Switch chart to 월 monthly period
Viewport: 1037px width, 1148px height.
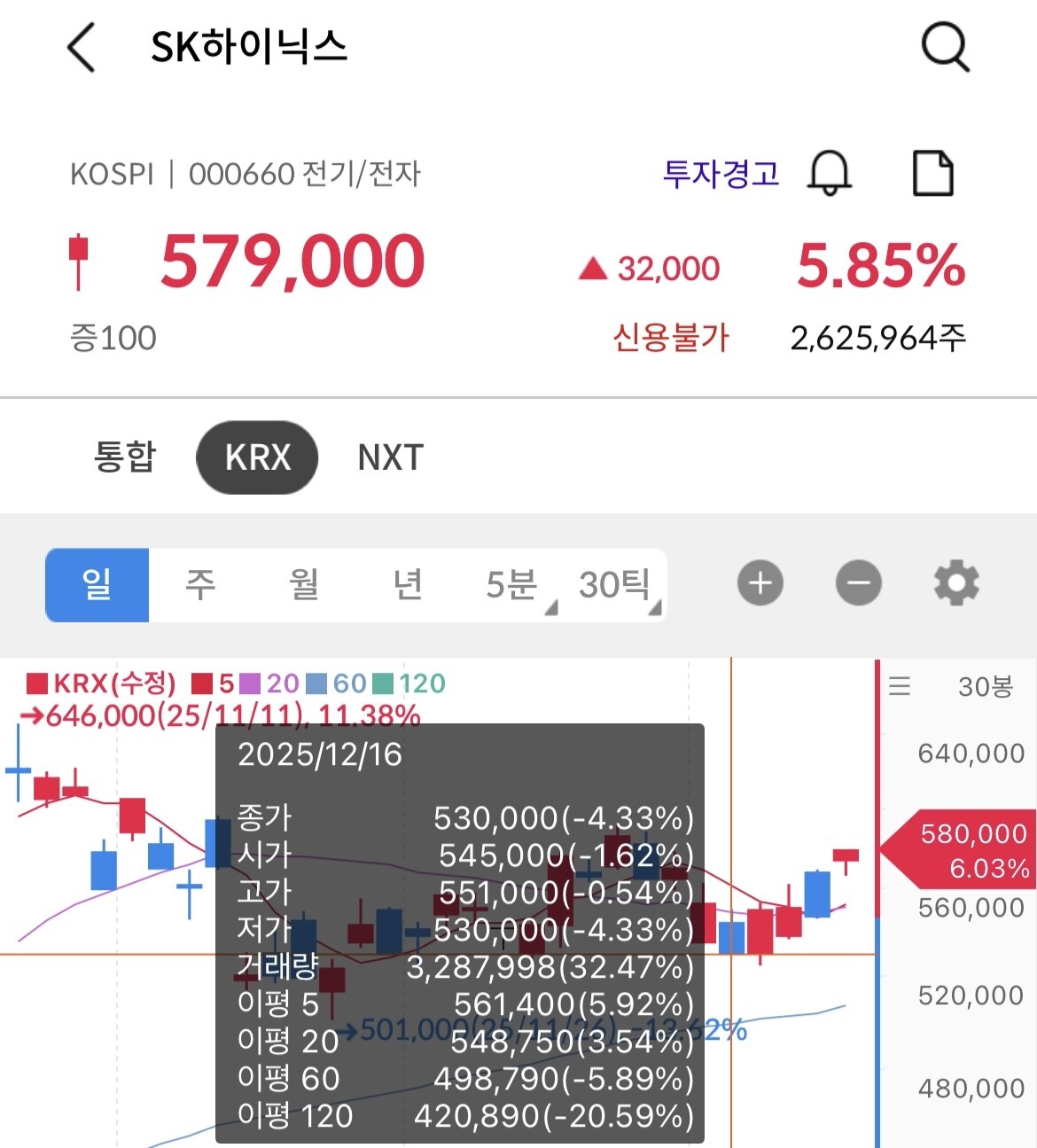(x=304, y=585)
